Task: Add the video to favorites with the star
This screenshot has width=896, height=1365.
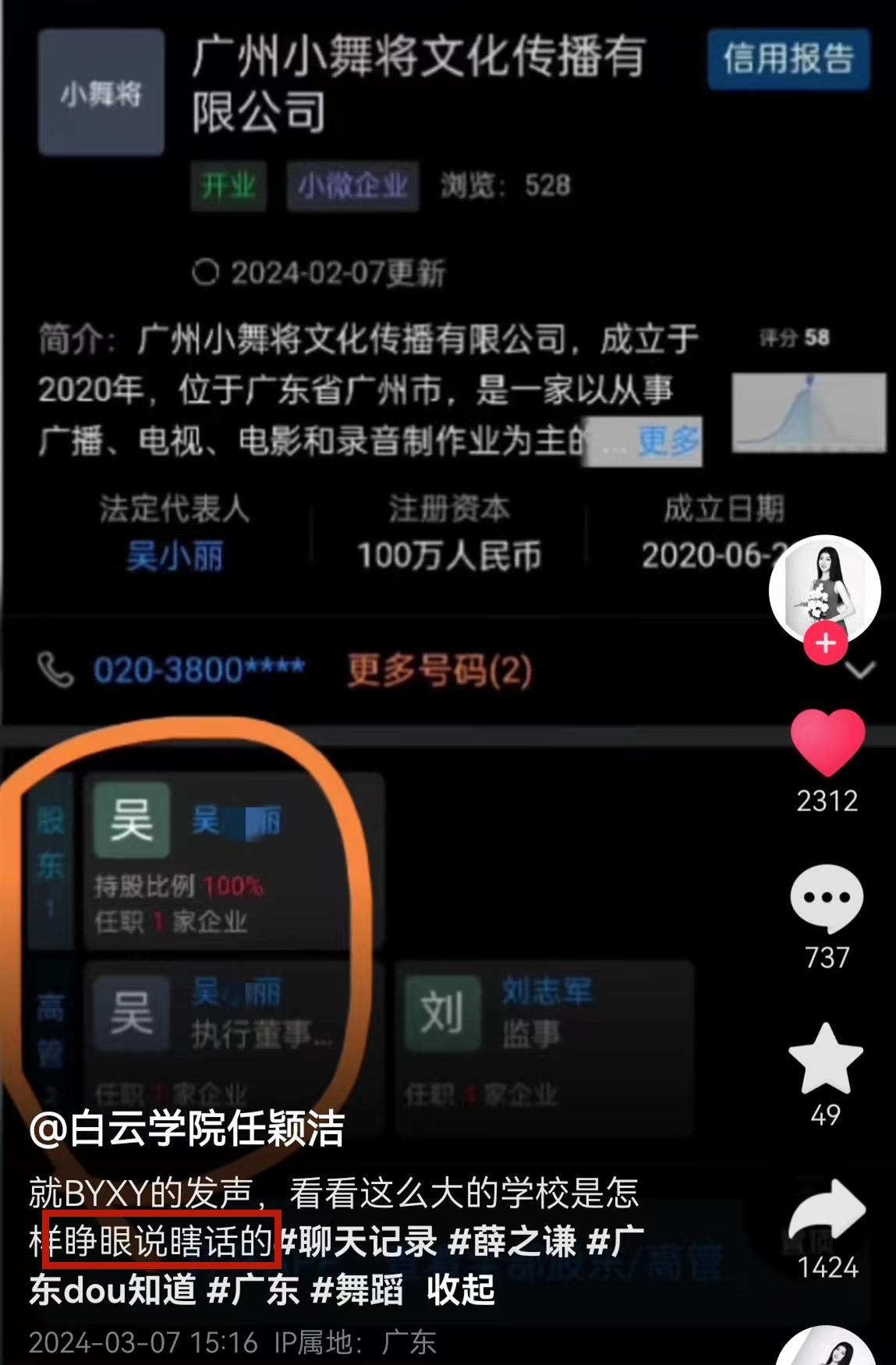Action: pos(826,1058)
